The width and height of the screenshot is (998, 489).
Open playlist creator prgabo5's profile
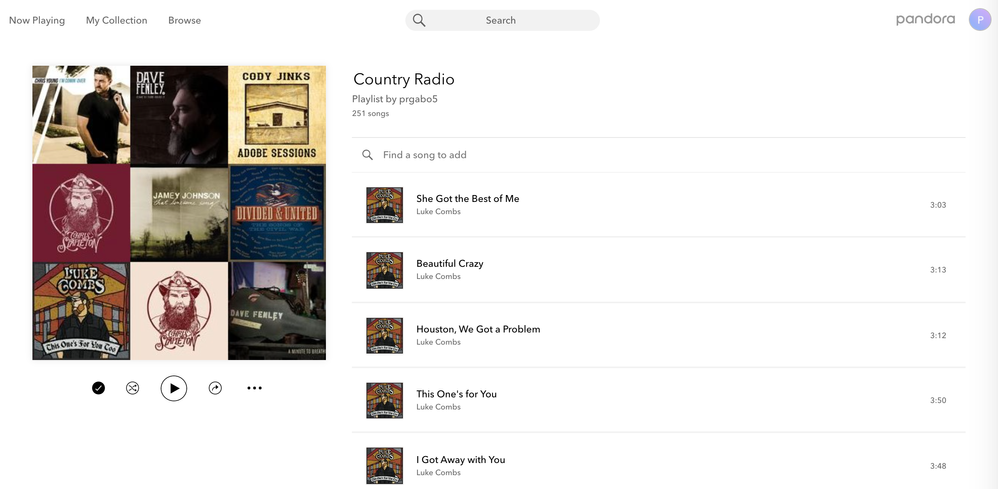[421, 99]
